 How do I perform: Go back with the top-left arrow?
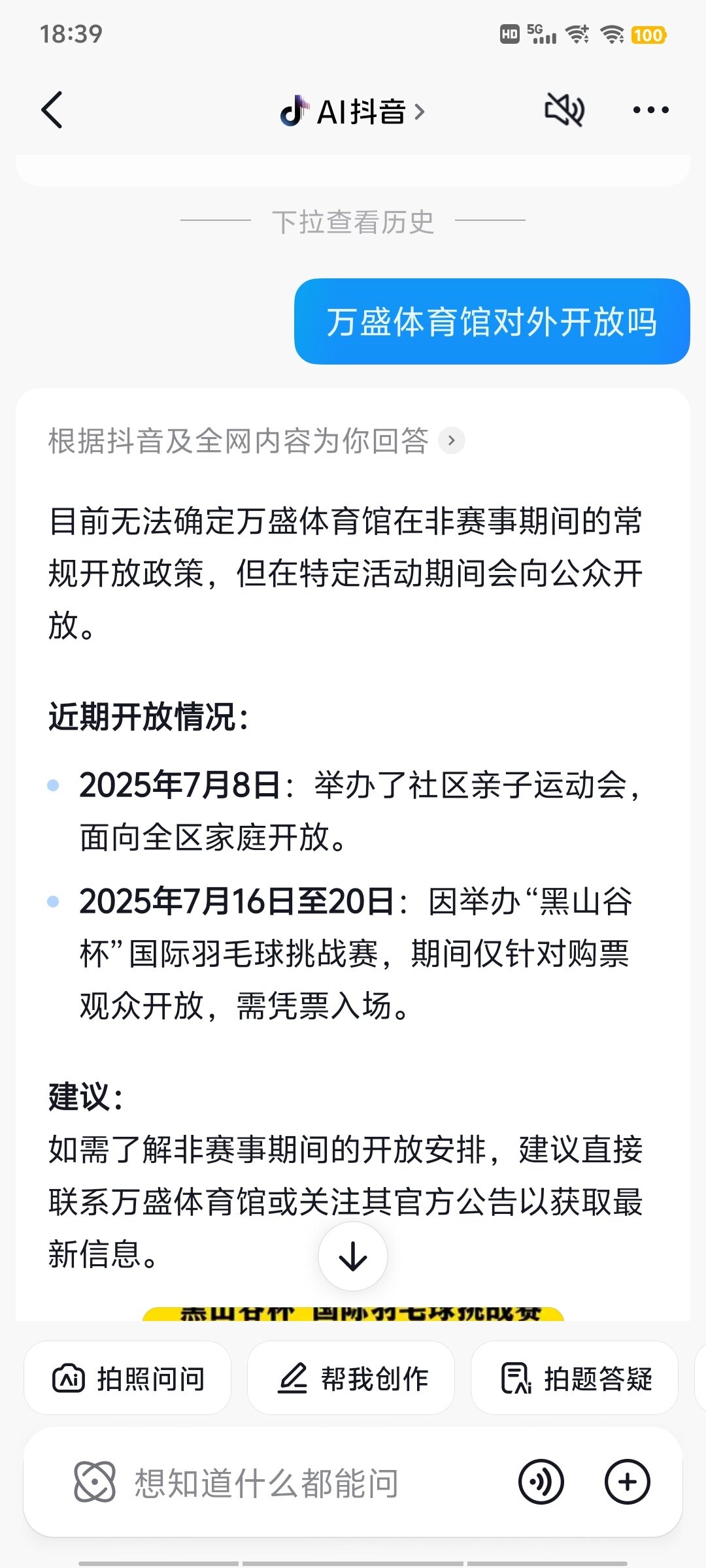pyautogui.click(x=52, y=110)
